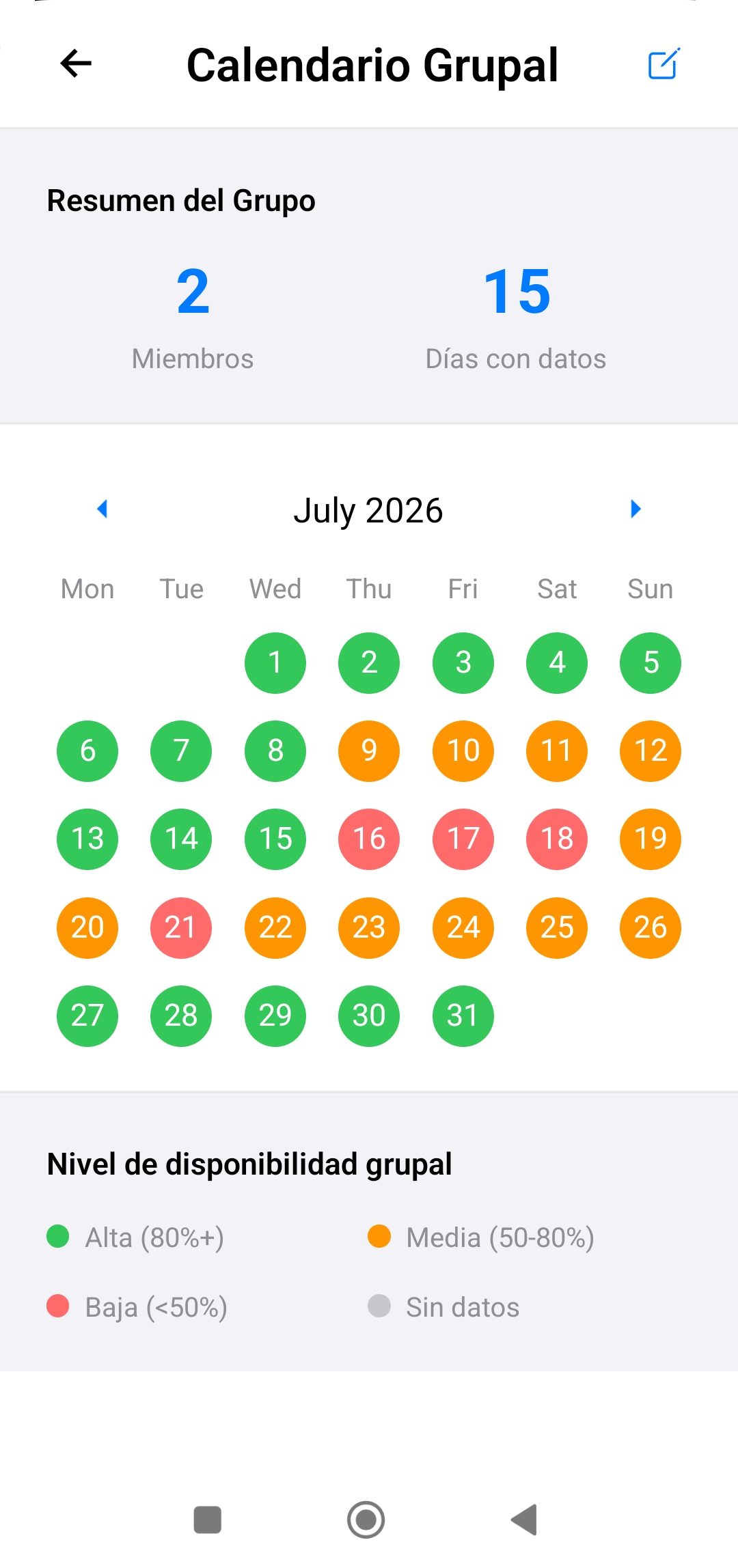The image size is (738, 1568).
Task: Tap day 12 in the calendar
Action: [651, 751]
